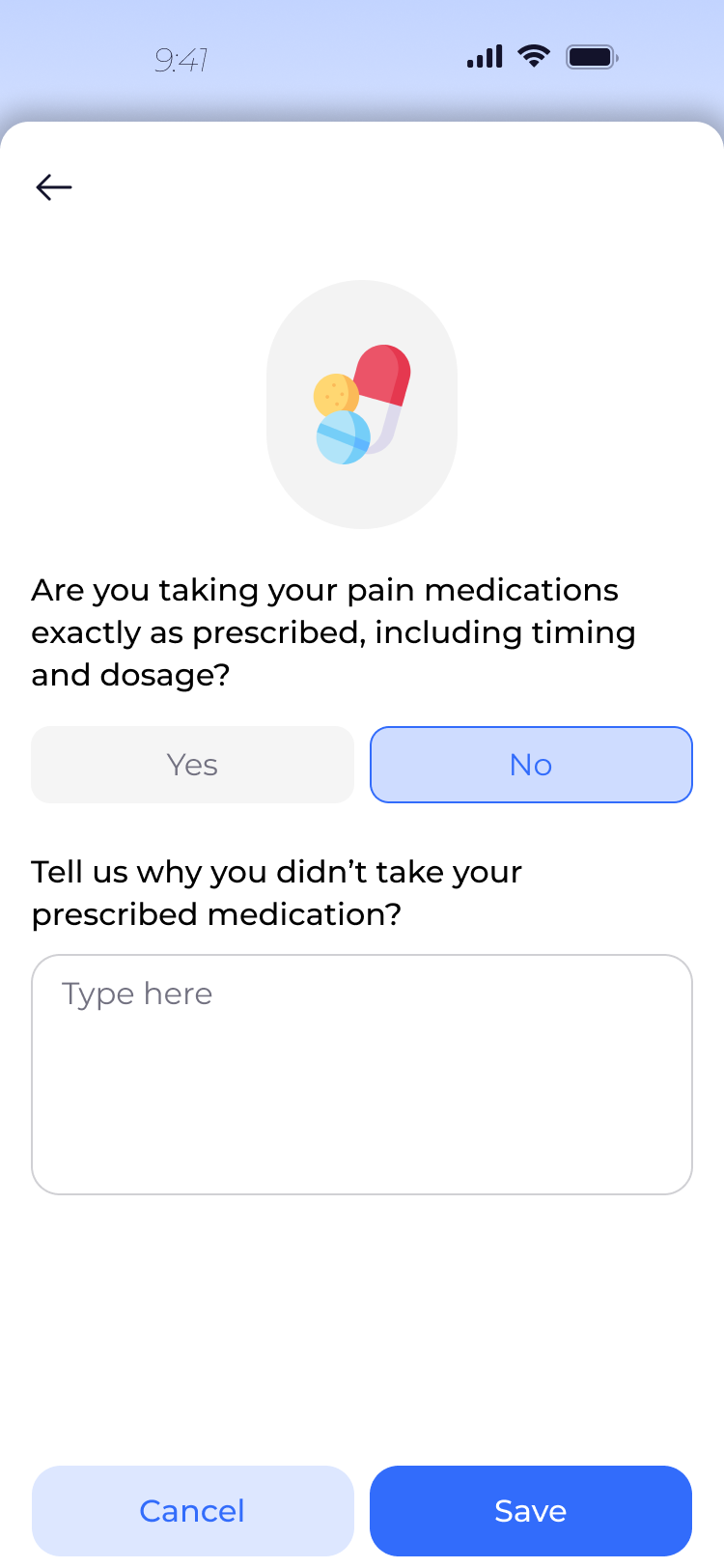Select Yes for taking medications as prescribed
The height and width of the screenshot is (1568, 724).
pos(192,764)
